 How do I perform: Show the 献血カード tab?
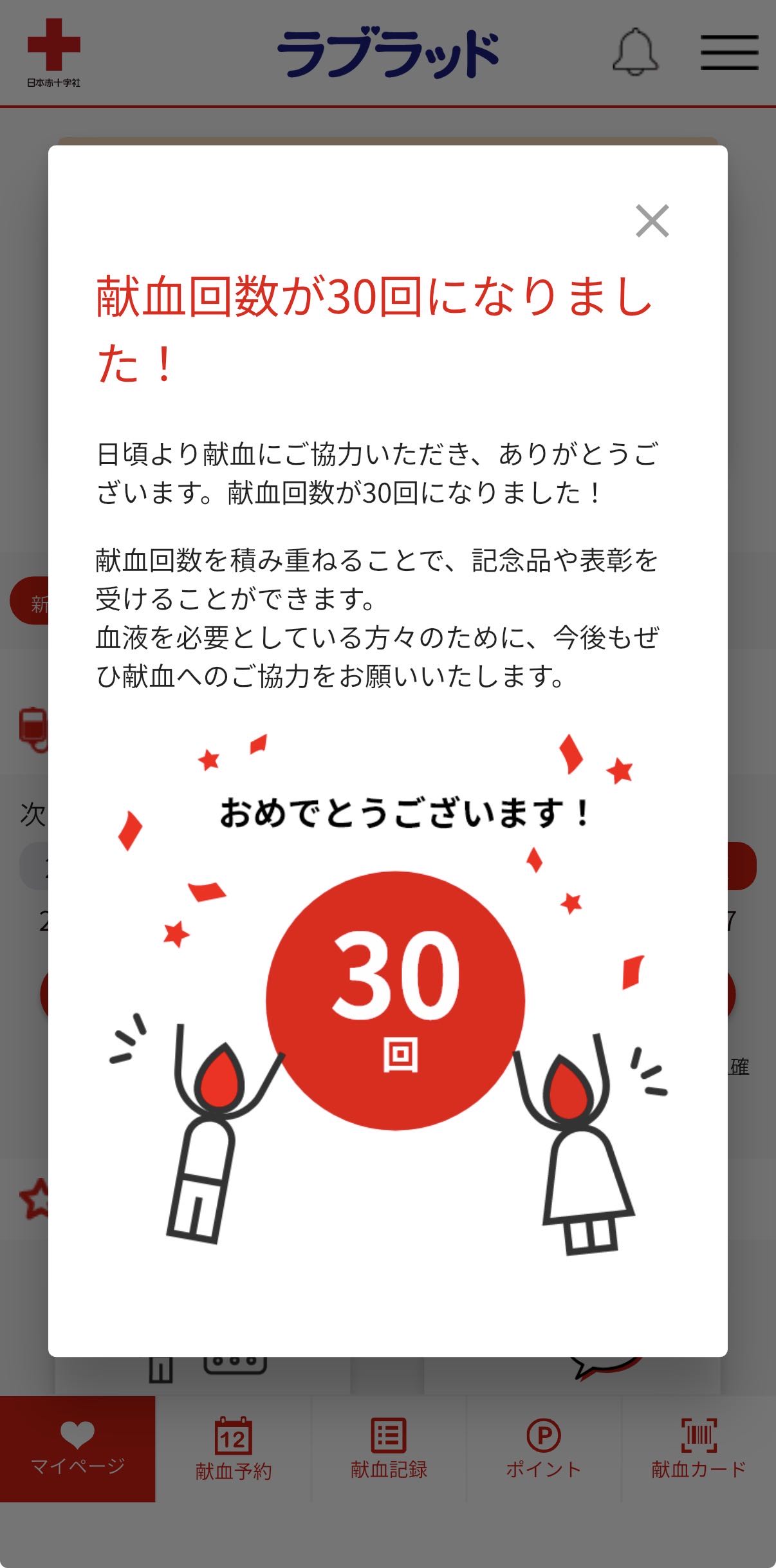[x=699, y=1448]
